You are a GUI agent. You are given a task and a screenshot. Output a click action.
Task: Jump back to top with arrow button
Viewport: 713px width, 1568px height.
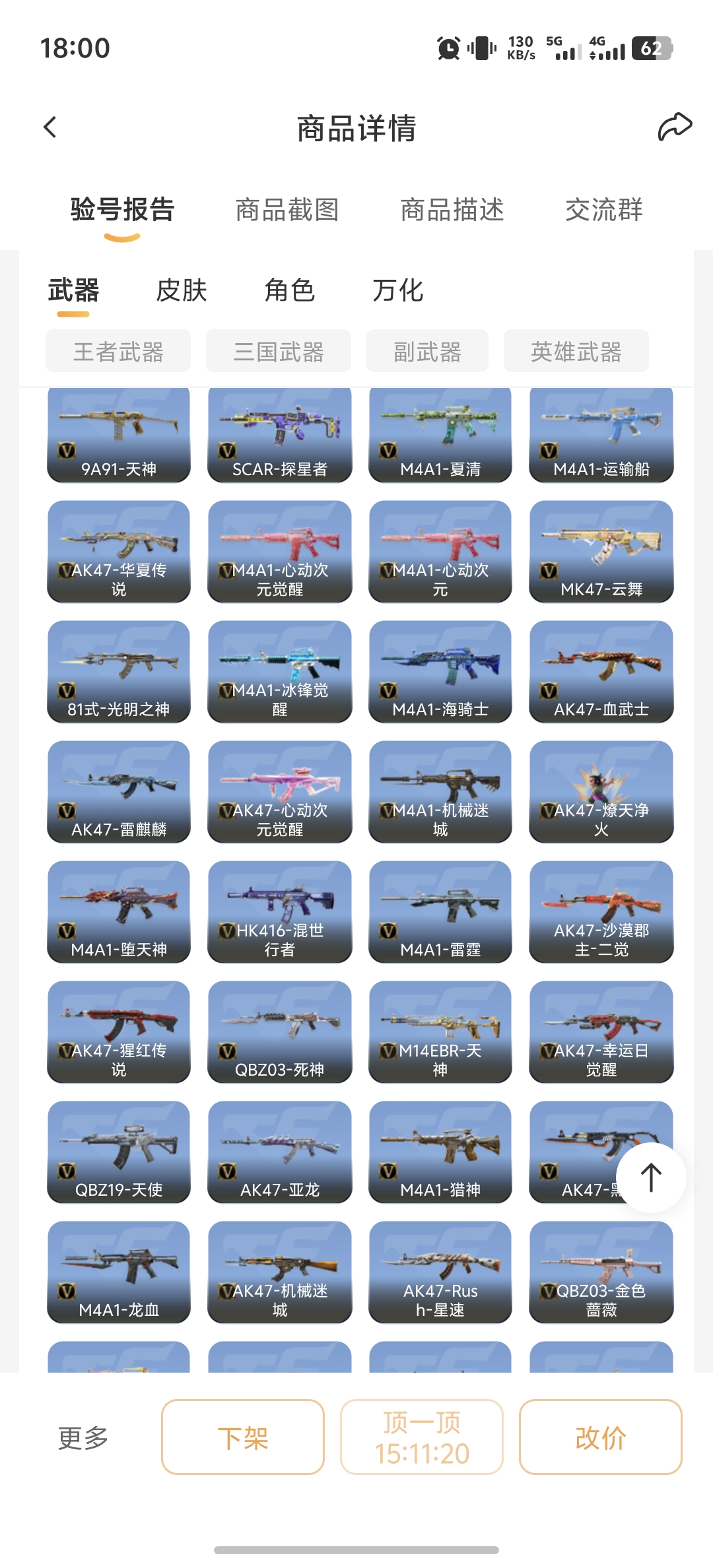(651, 1178)
